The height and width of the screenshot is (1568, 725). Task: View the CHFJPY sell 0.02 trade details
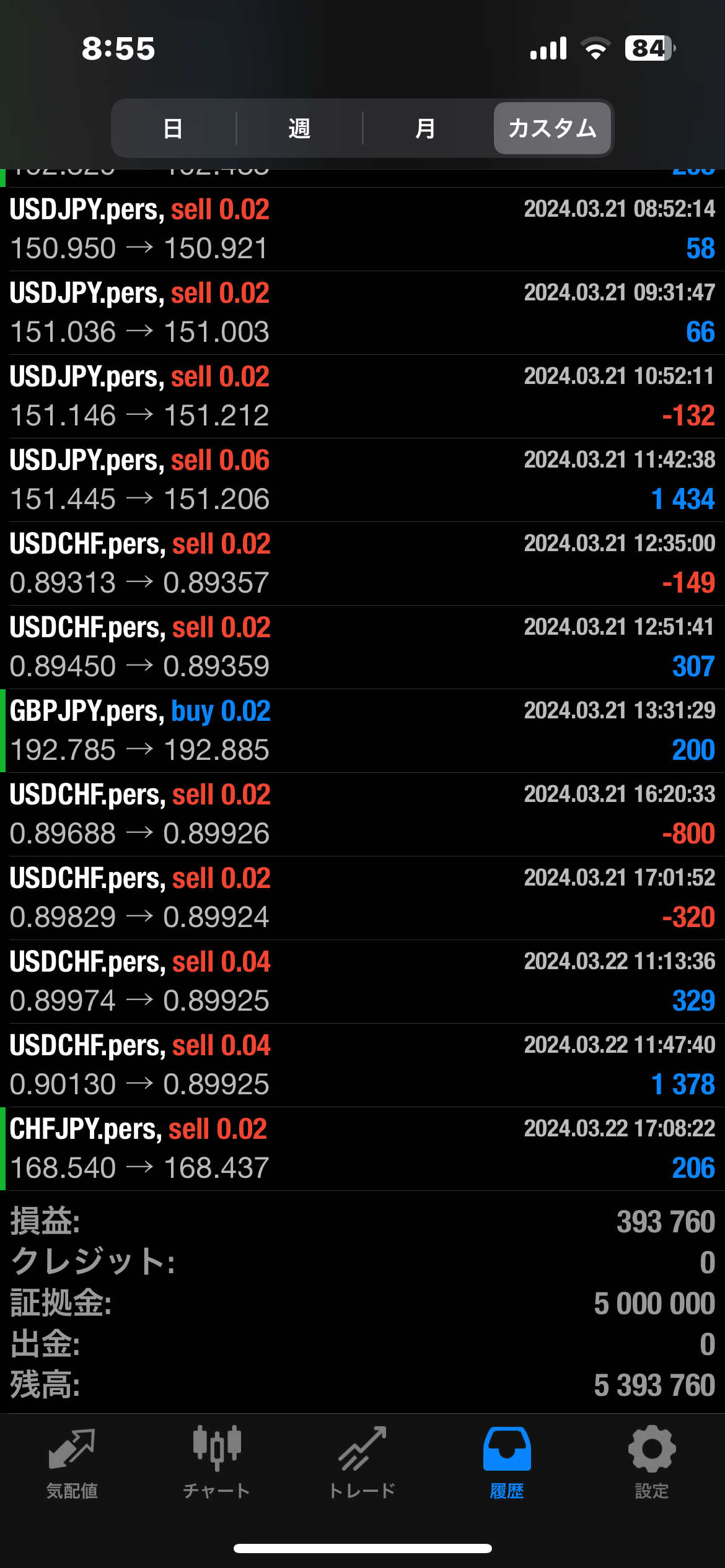click(362, 1149)
